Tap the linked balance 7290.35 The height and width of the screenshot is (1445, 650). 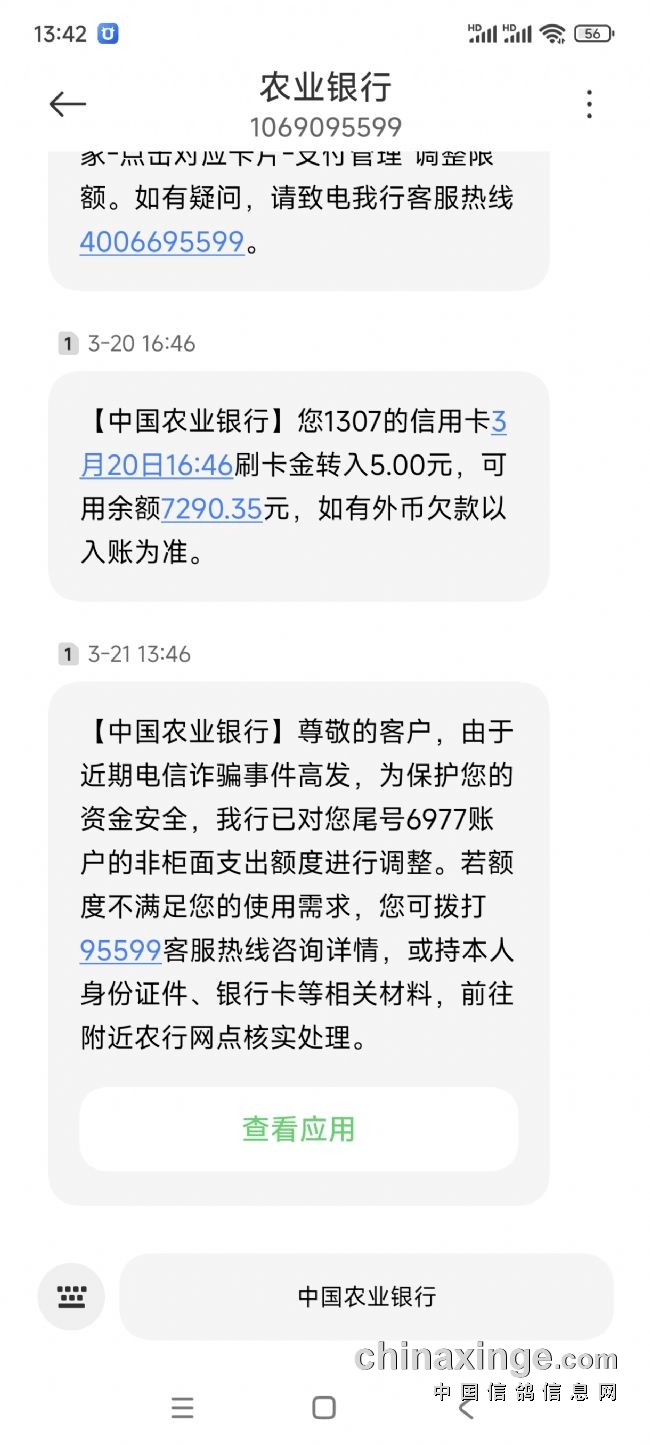coord(211,509)
